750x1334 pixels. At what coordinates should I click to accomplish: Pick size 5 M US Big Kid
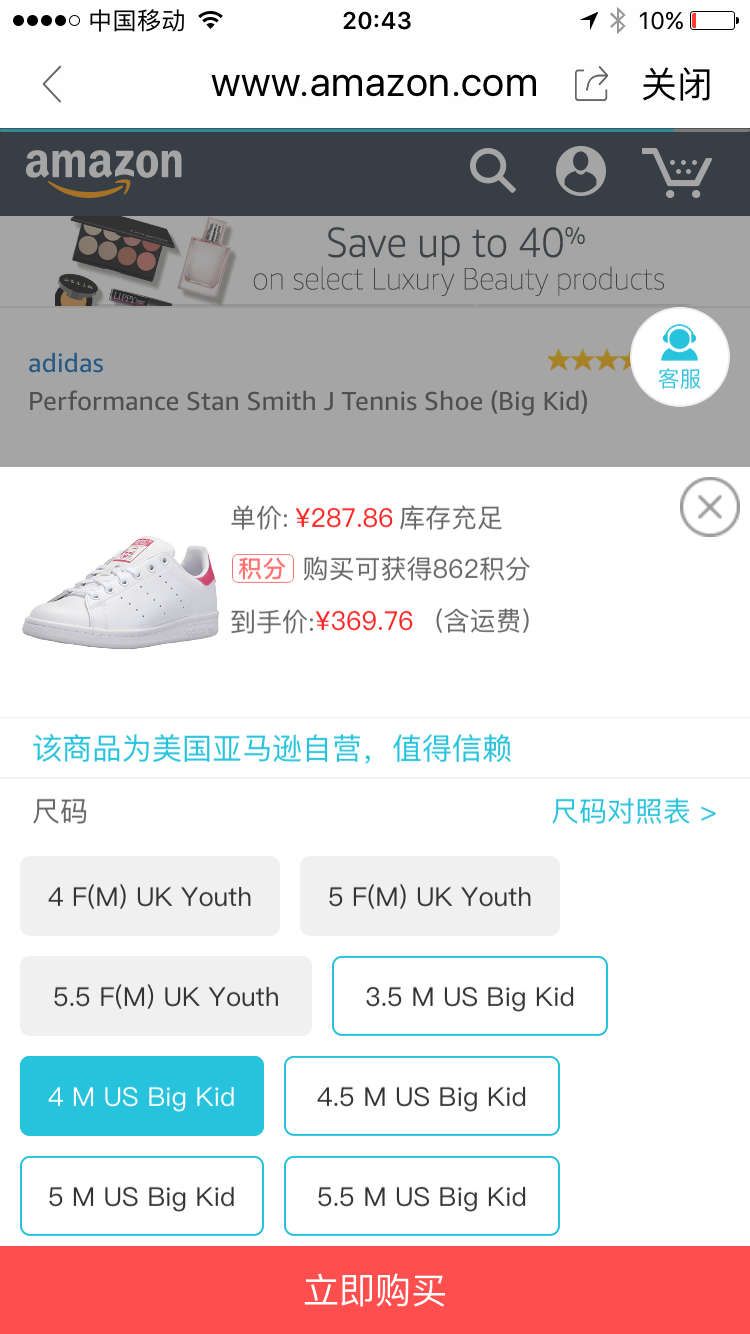click(x=142, y=1196)
